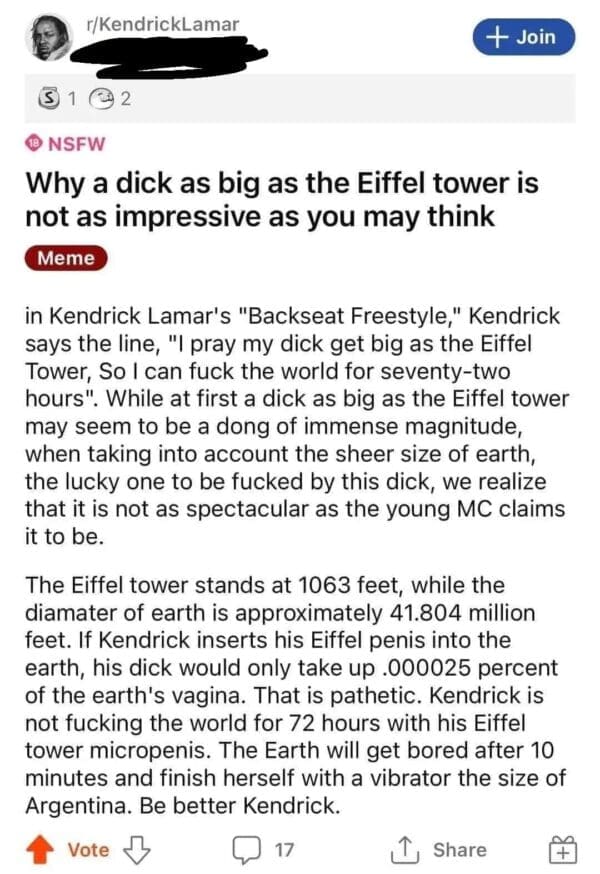
Task: Upvote this post
Action: click(x=39, y=849)
